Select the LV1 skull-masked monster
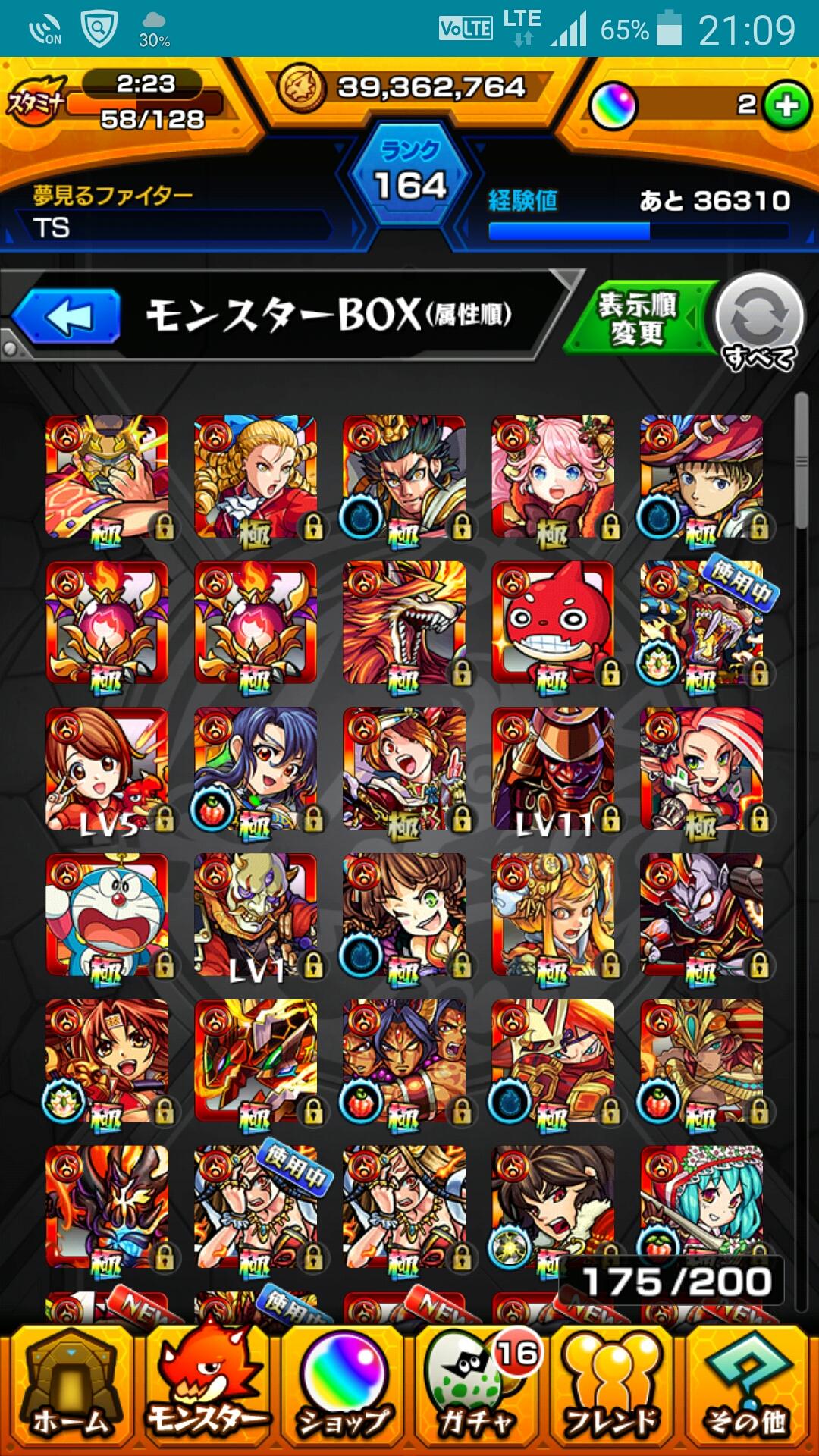Image resolution: width=819 pixels, height=1456 pixels. [x=256, y=915]
